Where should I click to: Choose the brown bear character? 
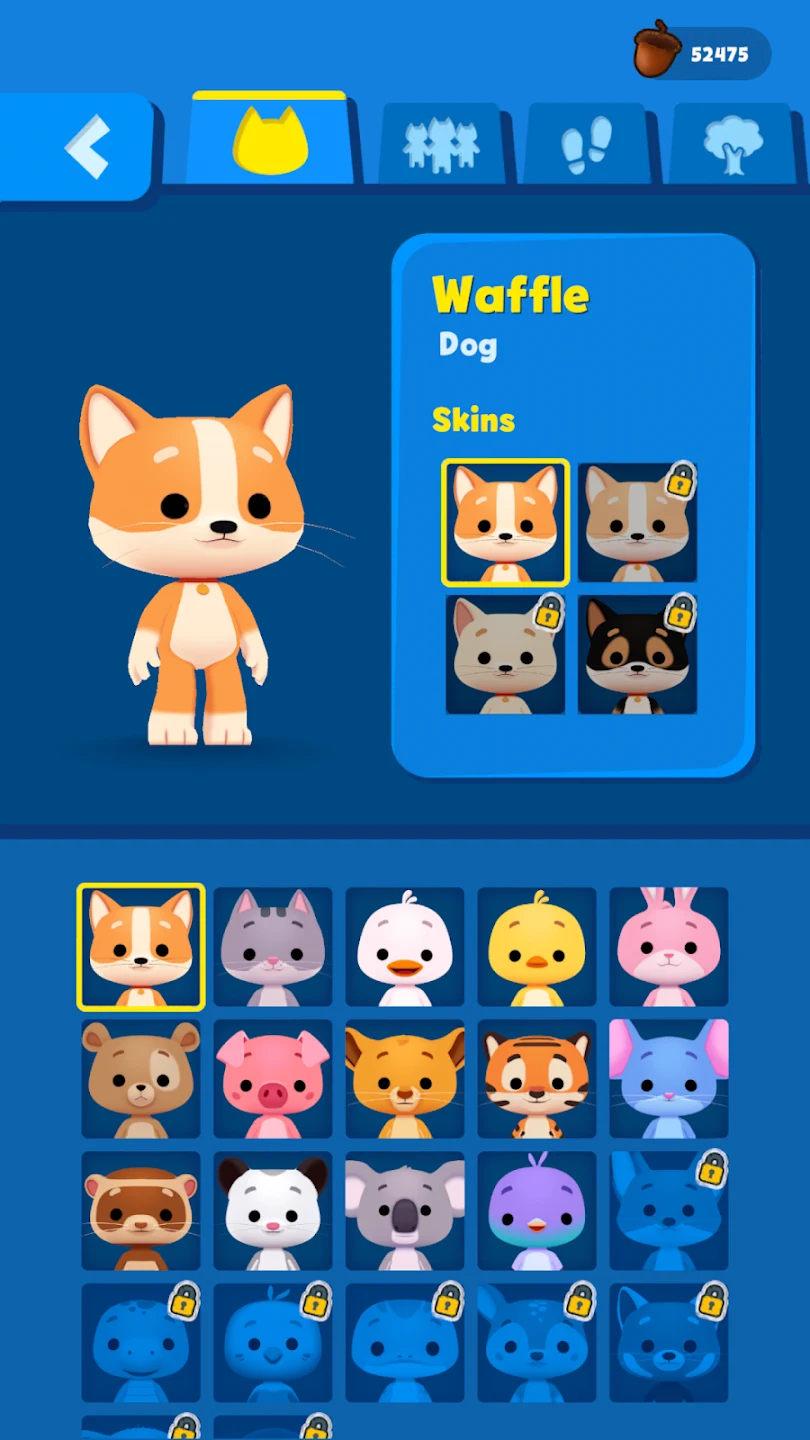click(141, 1079)
